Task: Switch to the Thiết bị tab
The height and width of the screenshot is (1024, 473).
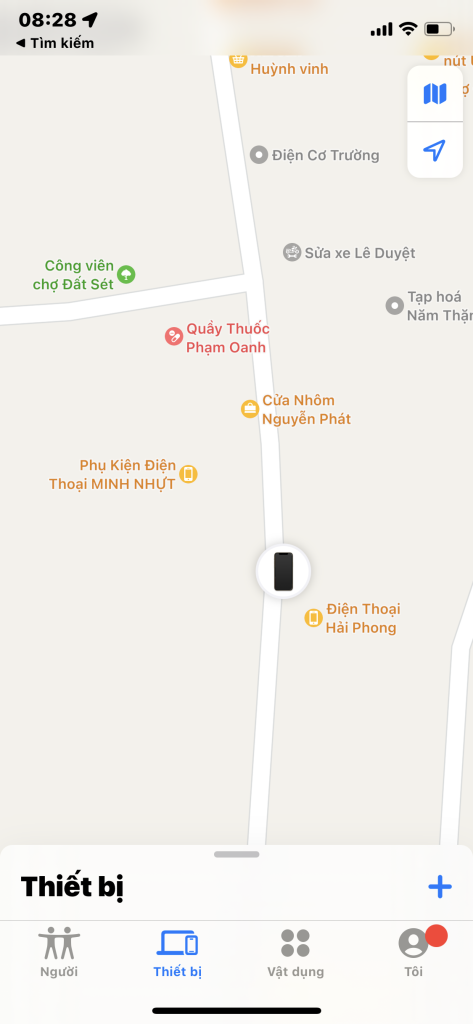Action: (178, 952)
